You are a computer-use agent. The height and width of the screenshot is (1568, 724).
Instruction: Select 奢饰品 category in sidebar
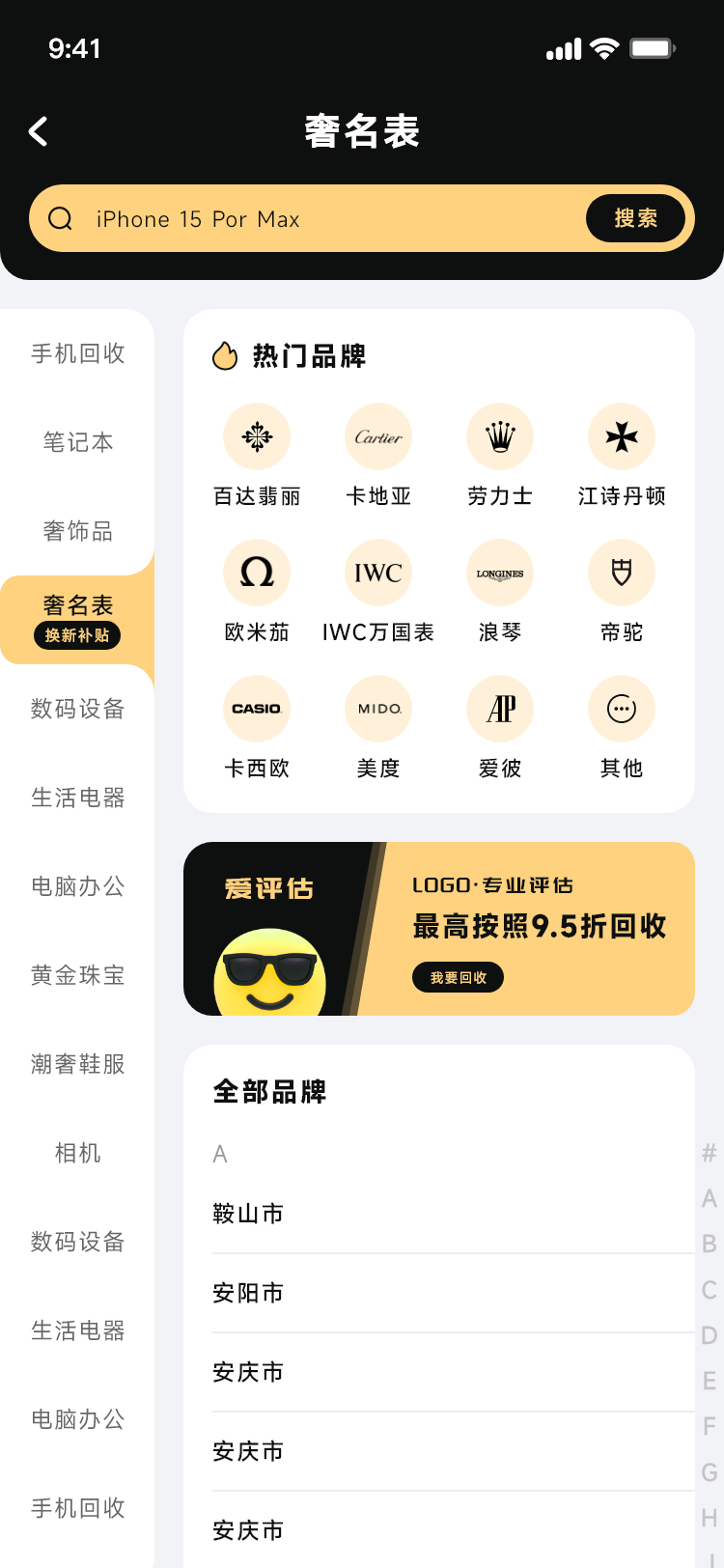77,531
